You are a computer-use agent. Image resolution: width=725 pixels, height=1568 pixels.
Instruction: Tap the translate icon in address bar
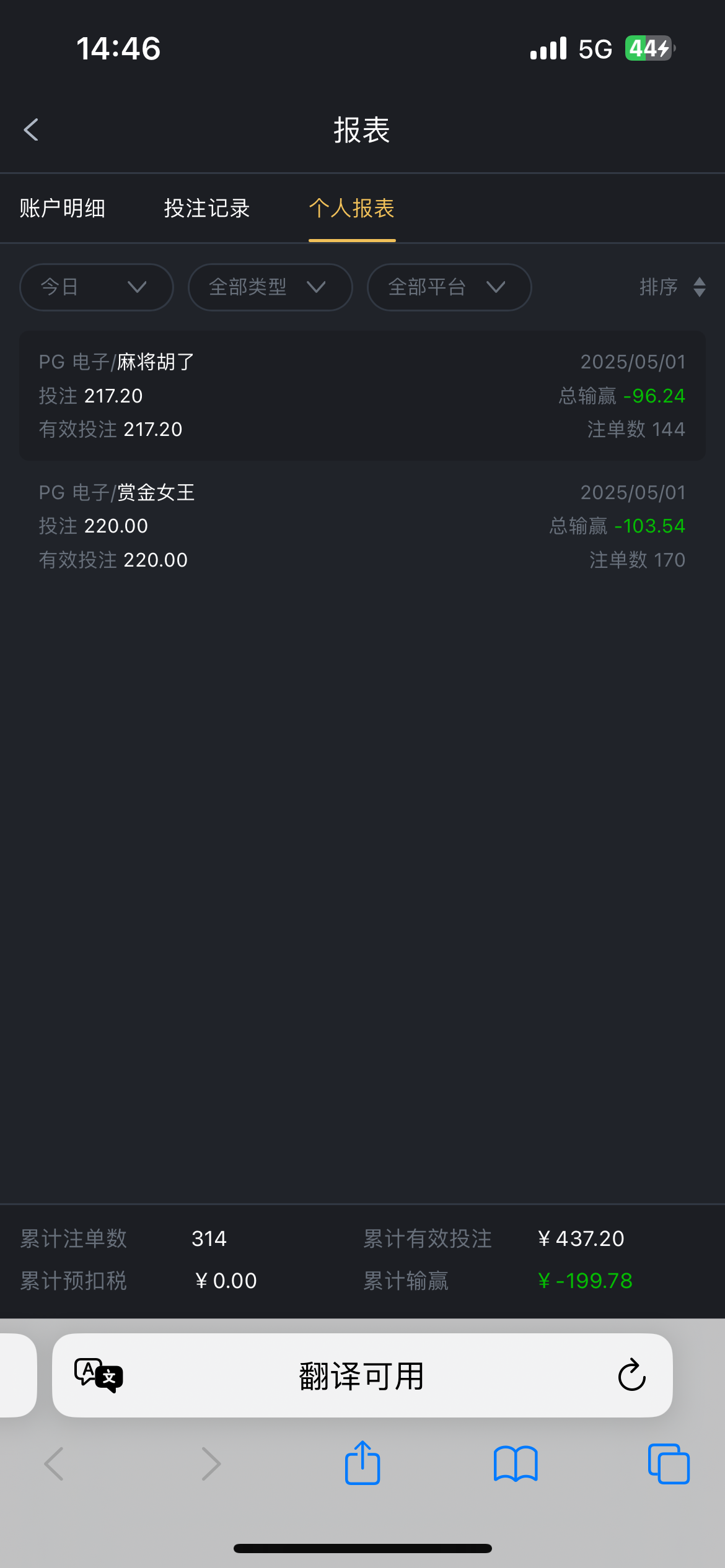tap(99, 1375)
